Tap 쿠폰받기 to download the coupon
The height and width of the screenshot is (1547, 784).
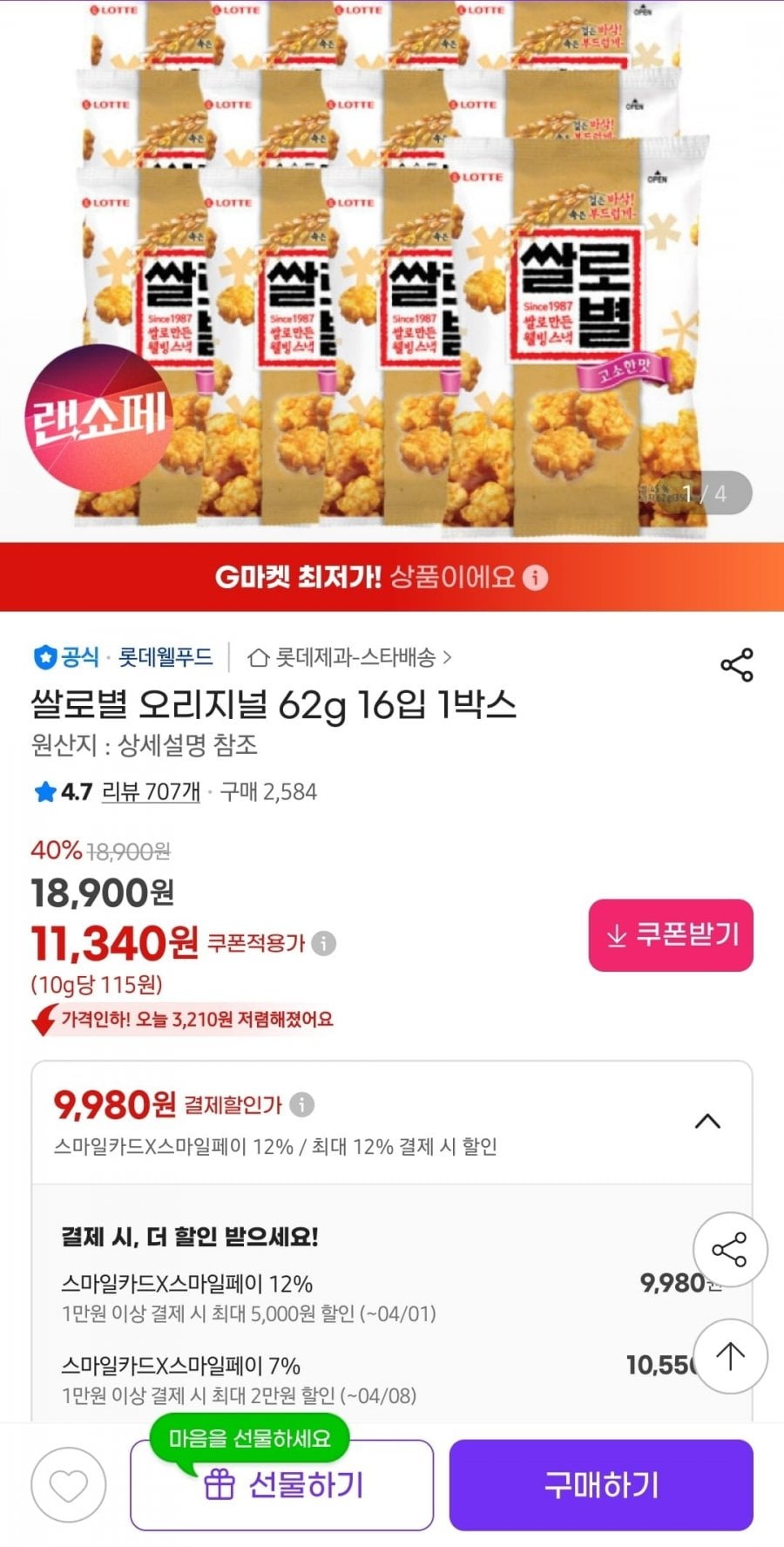[x=671, y=935]
